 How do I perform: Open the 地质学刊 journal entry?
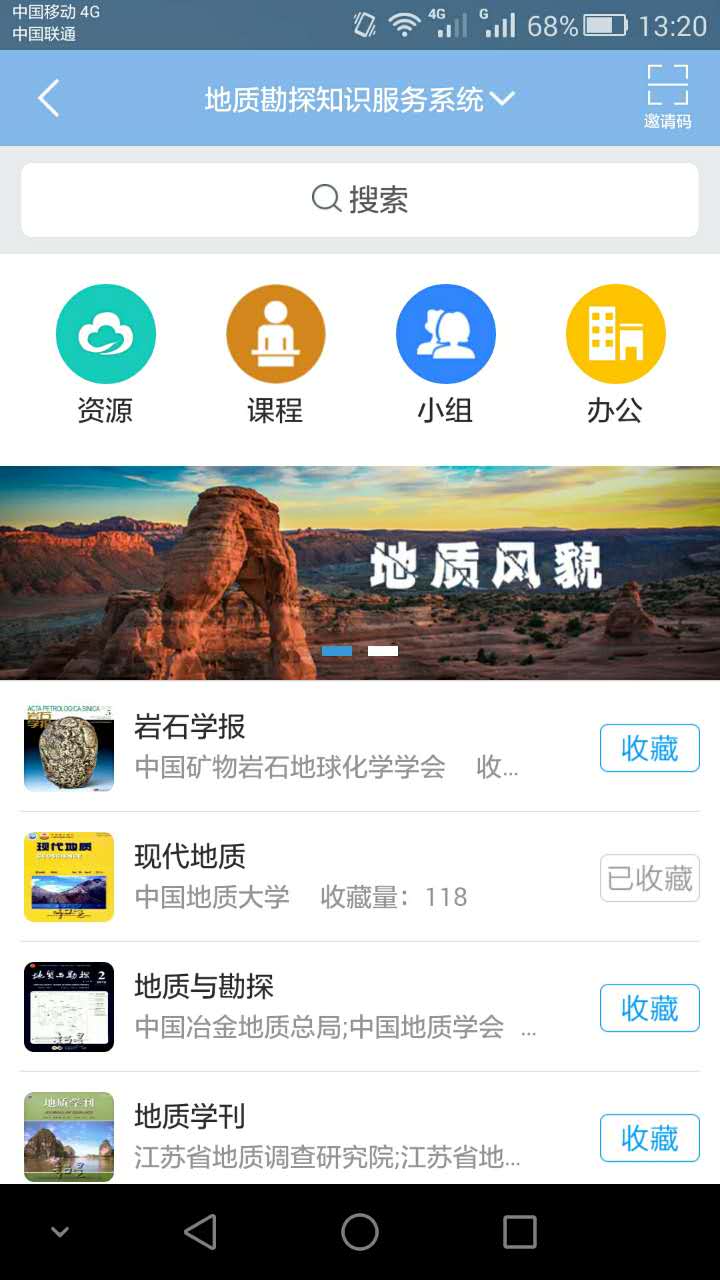(x=300, y=1137)
